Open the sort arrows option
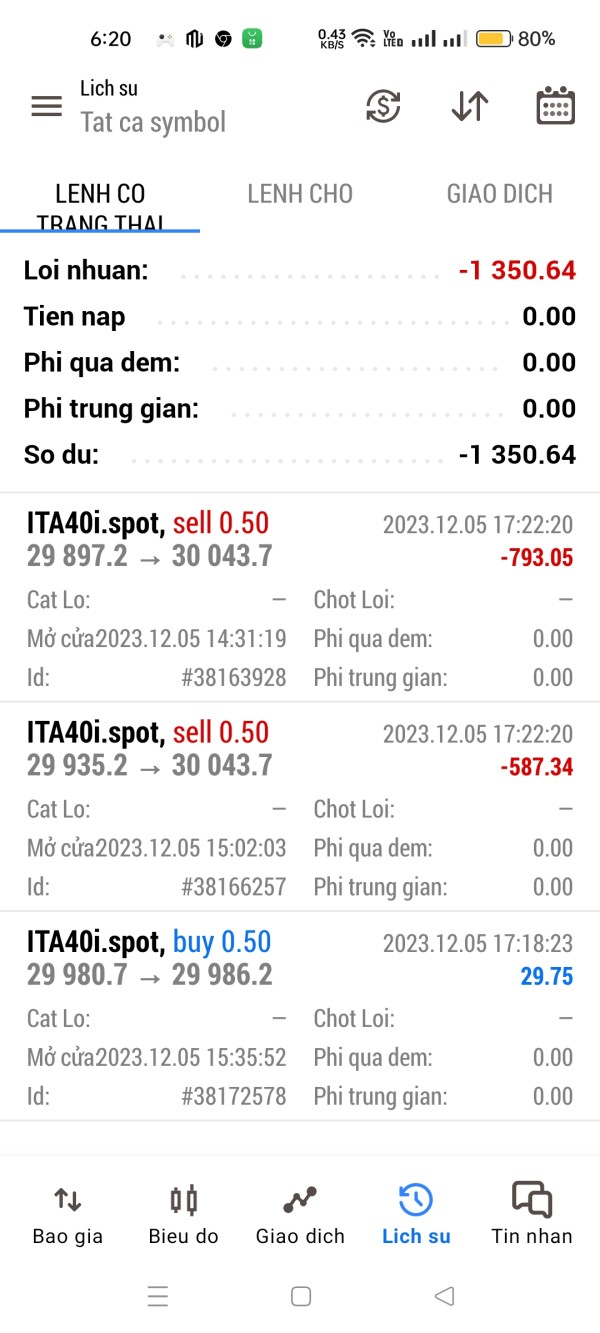600x1333 pixels. click(x=469, y=106)
